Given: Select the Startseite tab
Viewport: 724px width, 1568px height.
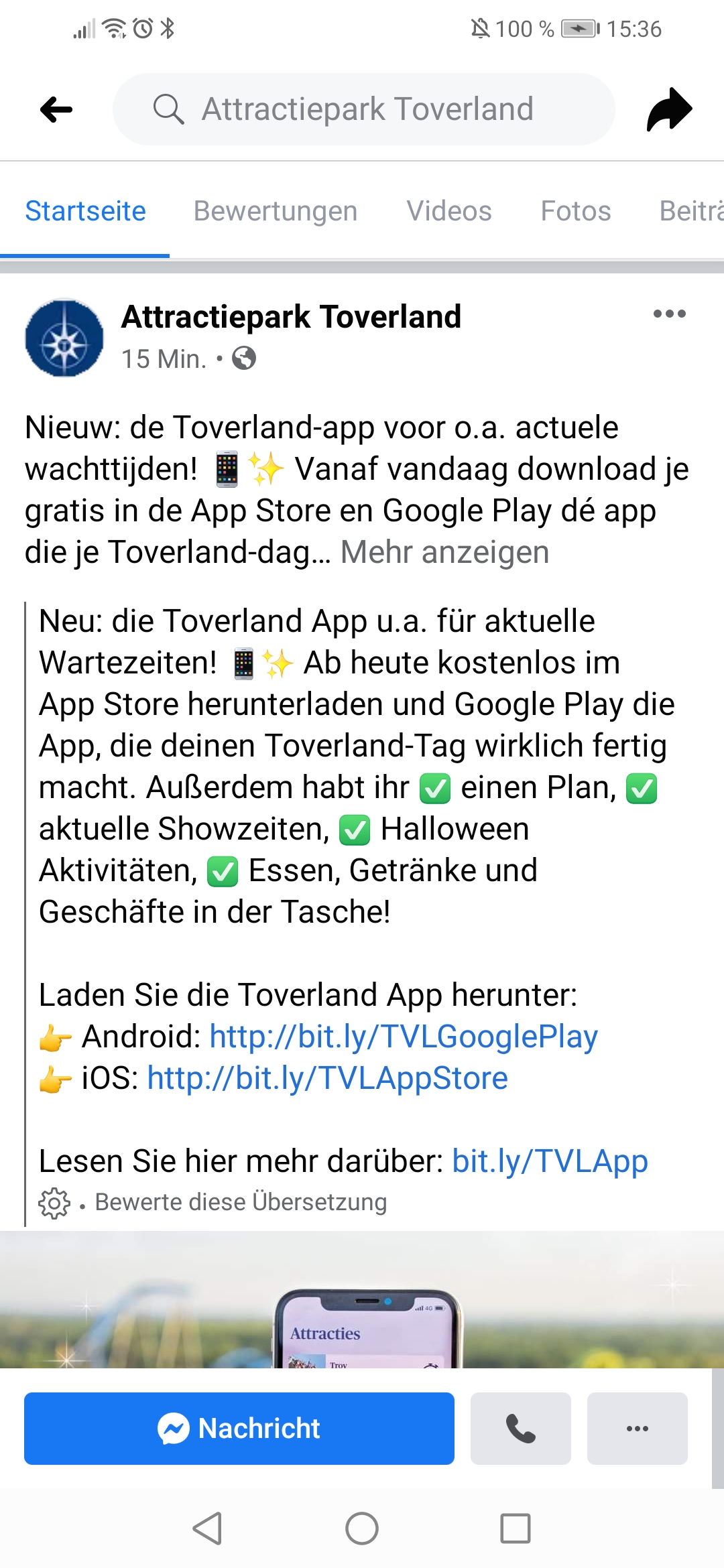Looking at the screenshot, I should tap(85, 211).
